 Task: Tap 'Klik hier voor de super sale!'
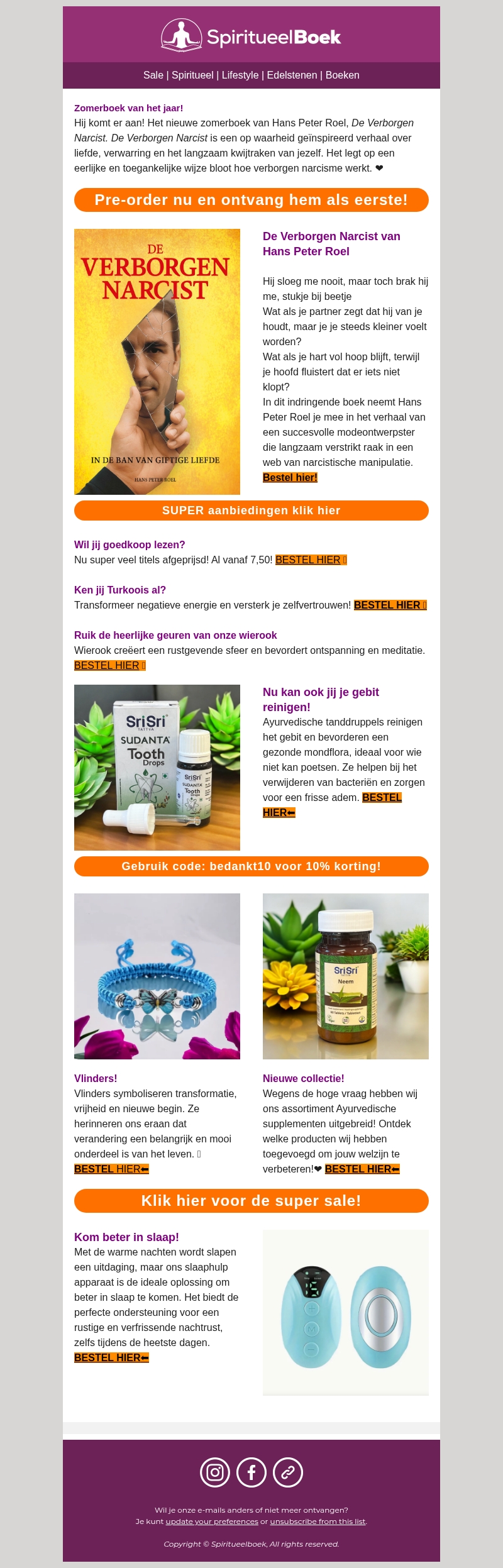[x=251, y=1201]
